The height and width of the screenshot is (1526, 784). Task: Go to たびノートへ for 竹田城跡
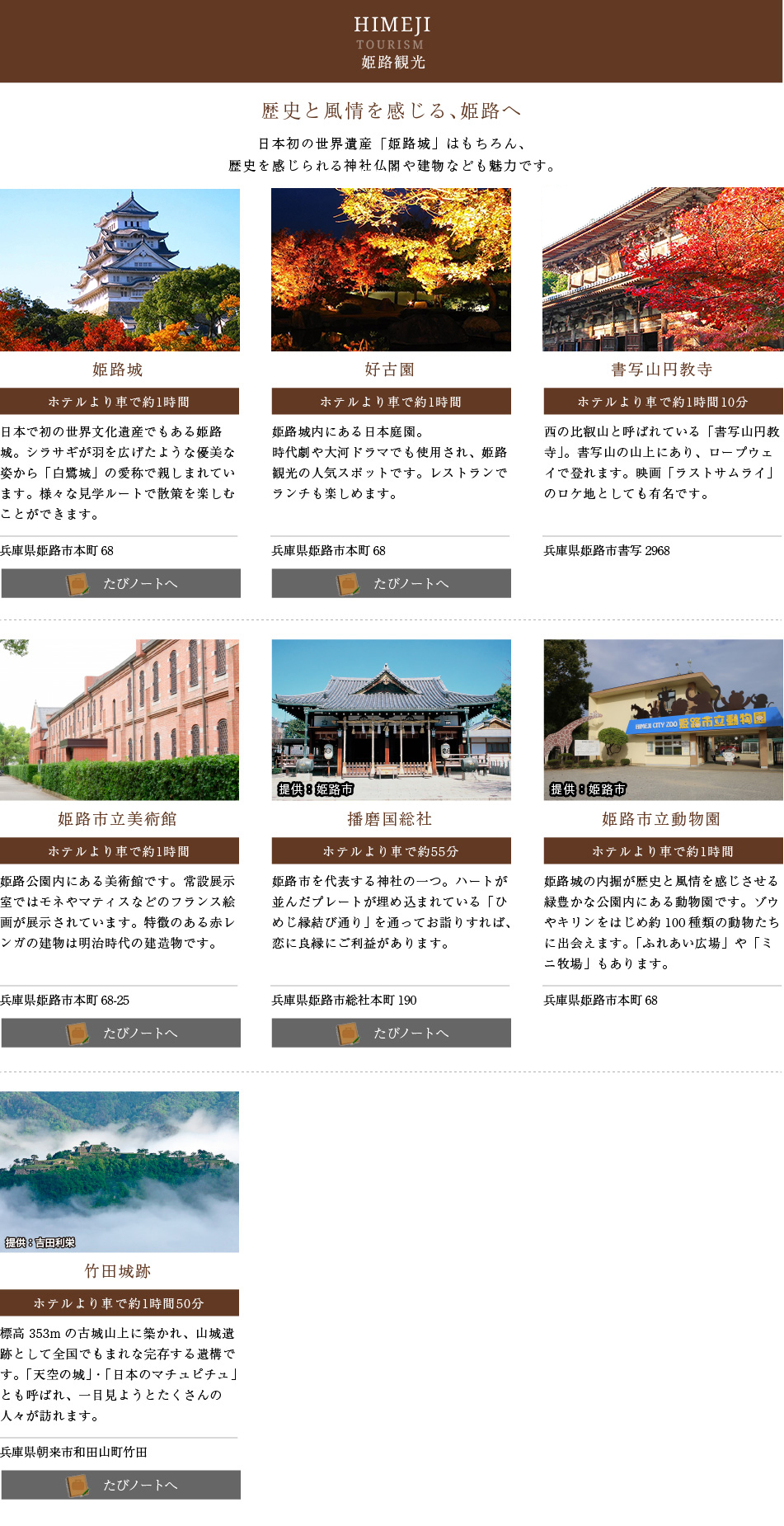(120, 1485)
